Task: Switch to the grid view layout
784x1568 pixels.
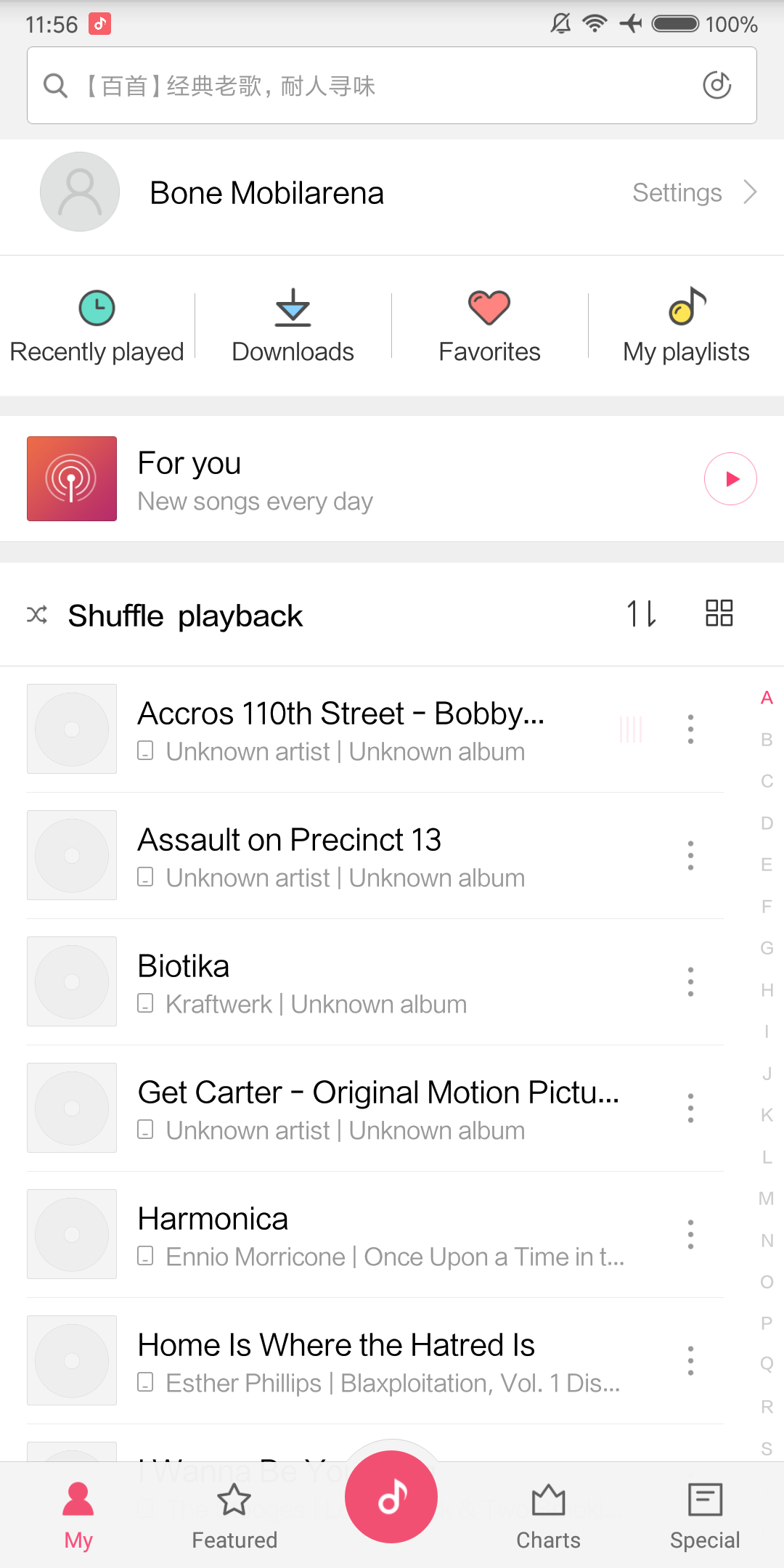Action: pyautogui.click(x=719, y=613)
